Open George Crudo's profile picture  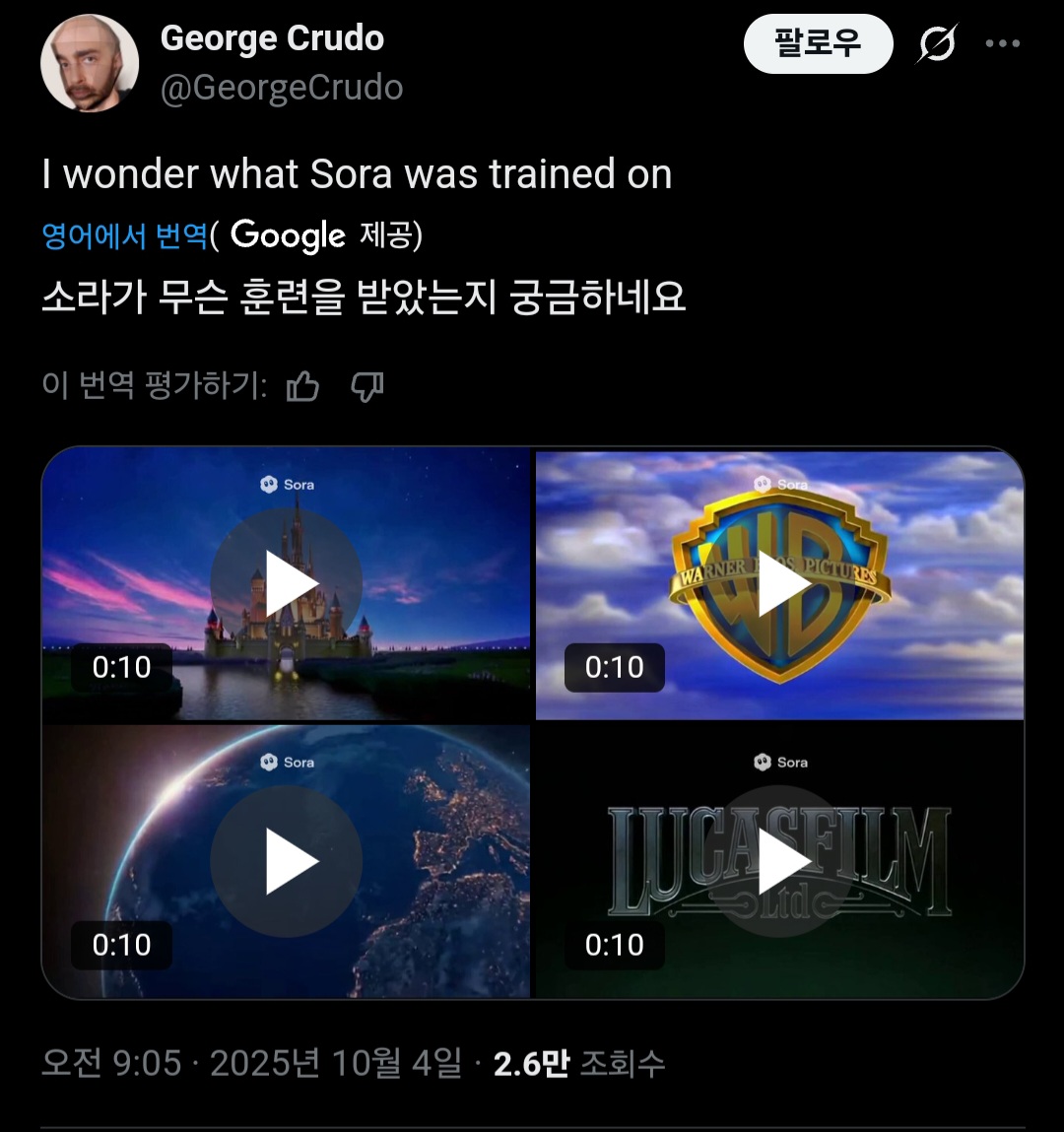pos(89,64)
